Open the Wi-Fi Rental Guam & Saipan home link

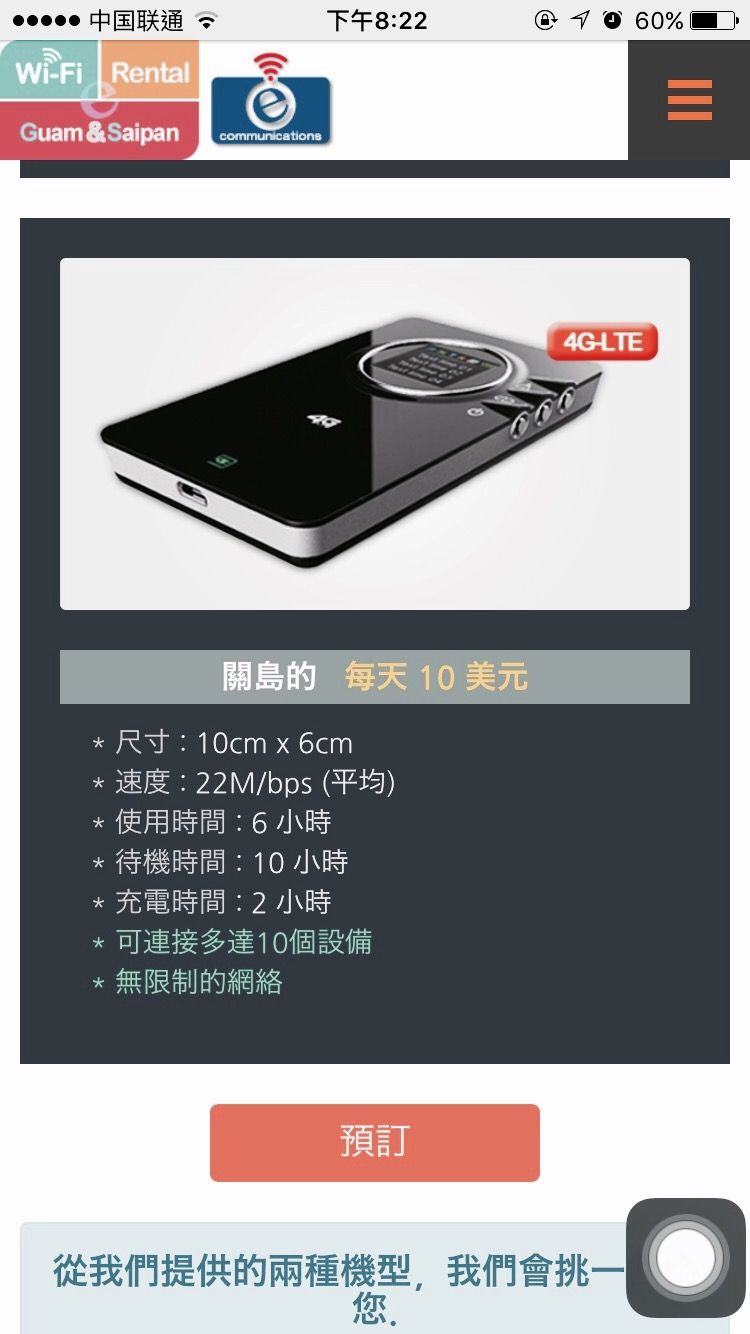tap(99, 100)
